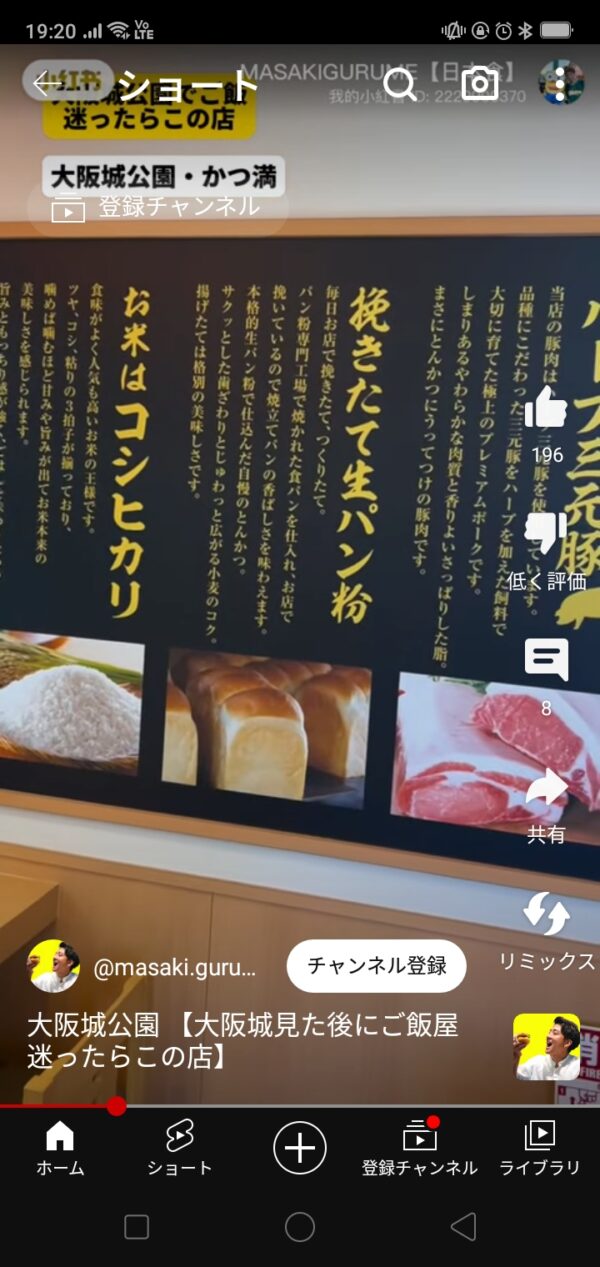Image resolution: width=600 pixels, height=1267 pixels.
Task: Open 登録チャンネル tab in bottom navigation
Action: 420,1147
